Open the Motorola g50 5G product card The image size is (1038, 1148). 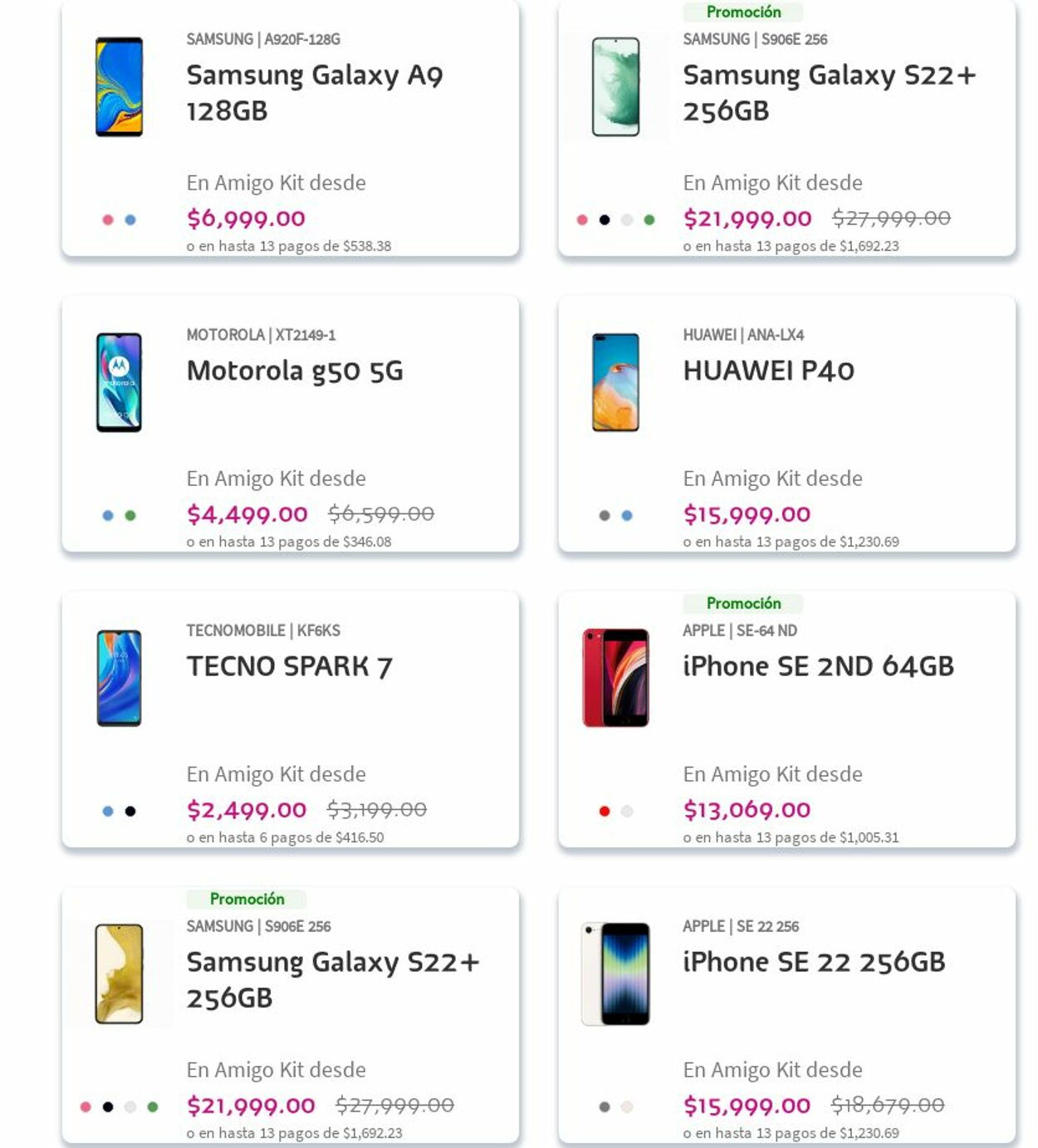tap(295, 370)
